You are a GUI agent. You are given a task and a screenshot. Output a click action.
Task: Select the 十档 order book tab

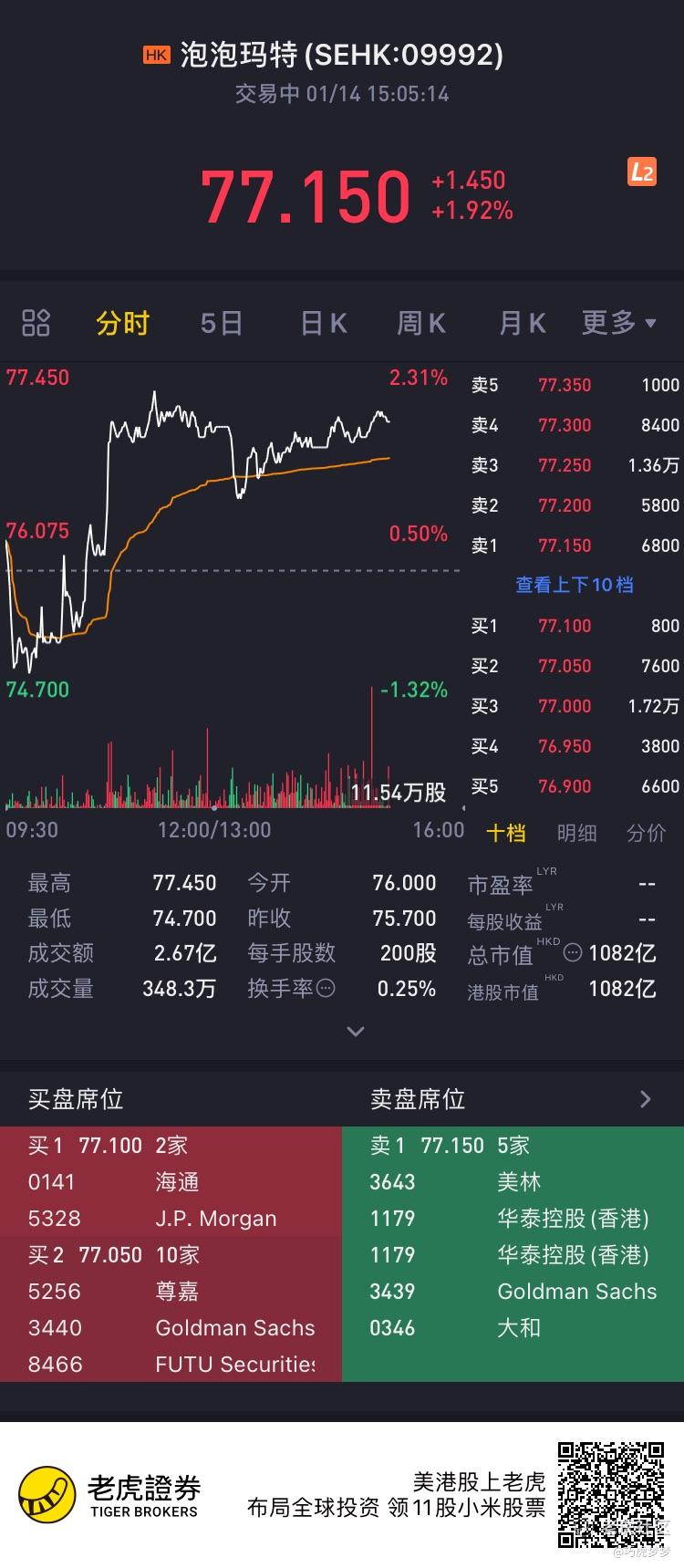coord(505,832)
